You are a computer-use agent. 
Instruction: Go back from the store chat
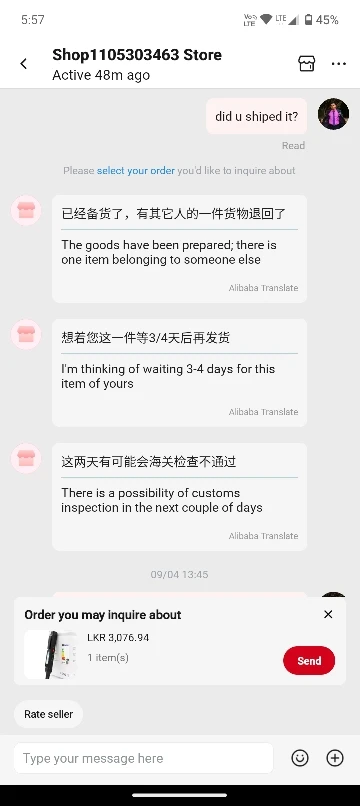point(24,64)
